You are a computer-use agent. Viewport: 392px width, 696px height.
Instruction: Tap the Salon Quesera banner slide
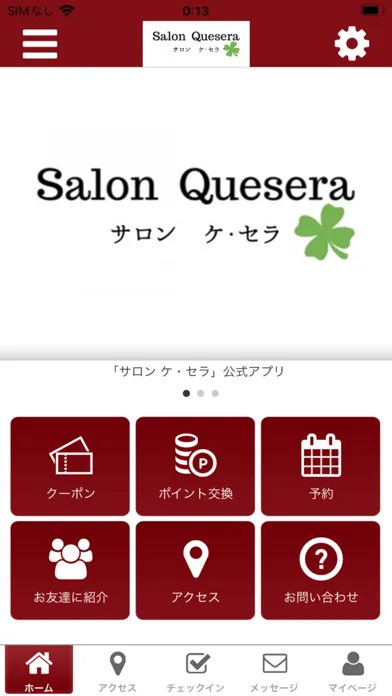[x=196, y=213]
